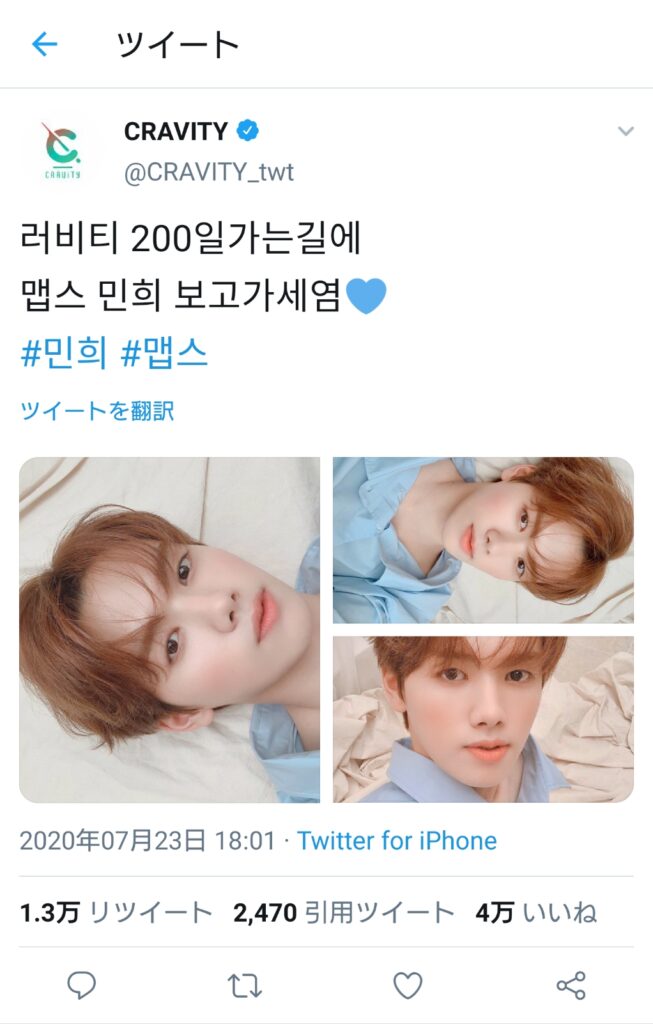Screen dimensions: 653x1024
Task: Open the #맵스 hashtag
Action: [164, 353]
